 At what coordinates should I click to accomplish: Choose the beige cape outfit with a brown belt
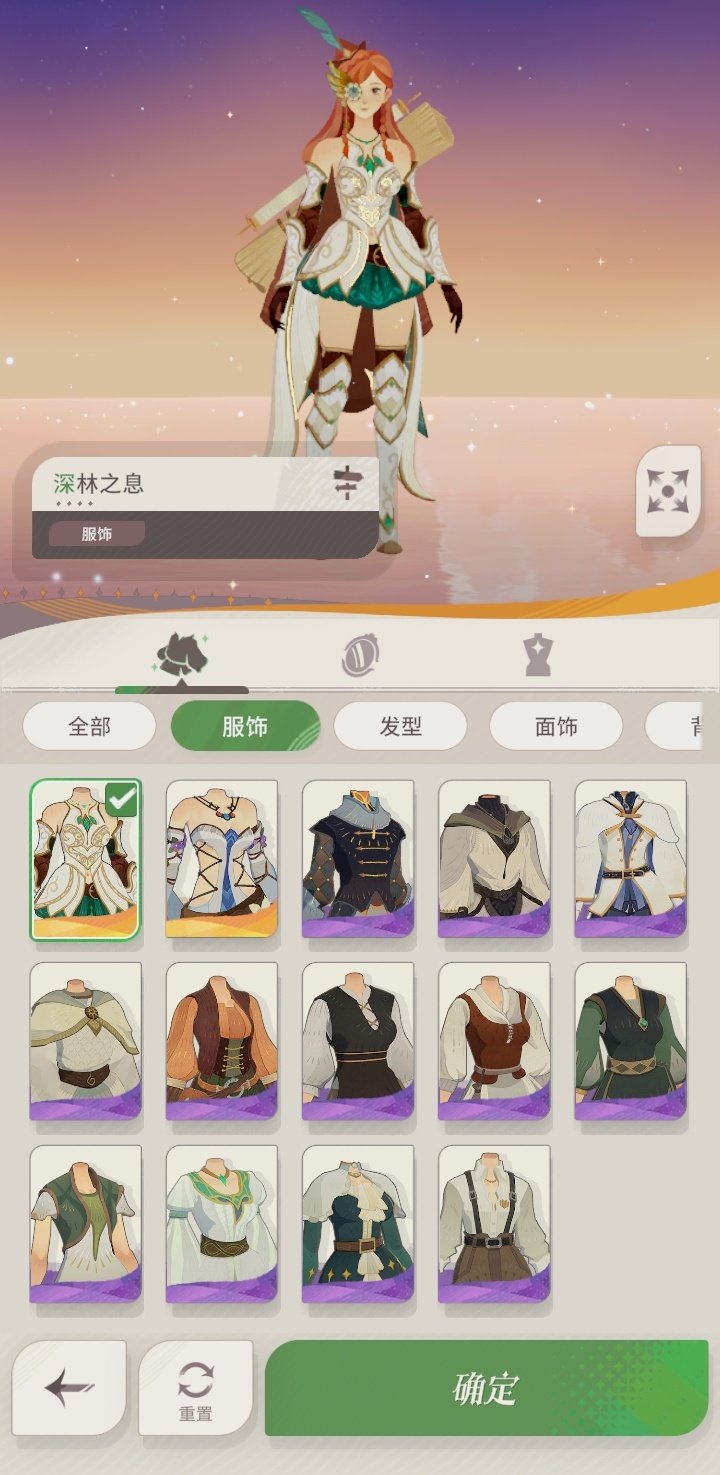point(86,1041)
